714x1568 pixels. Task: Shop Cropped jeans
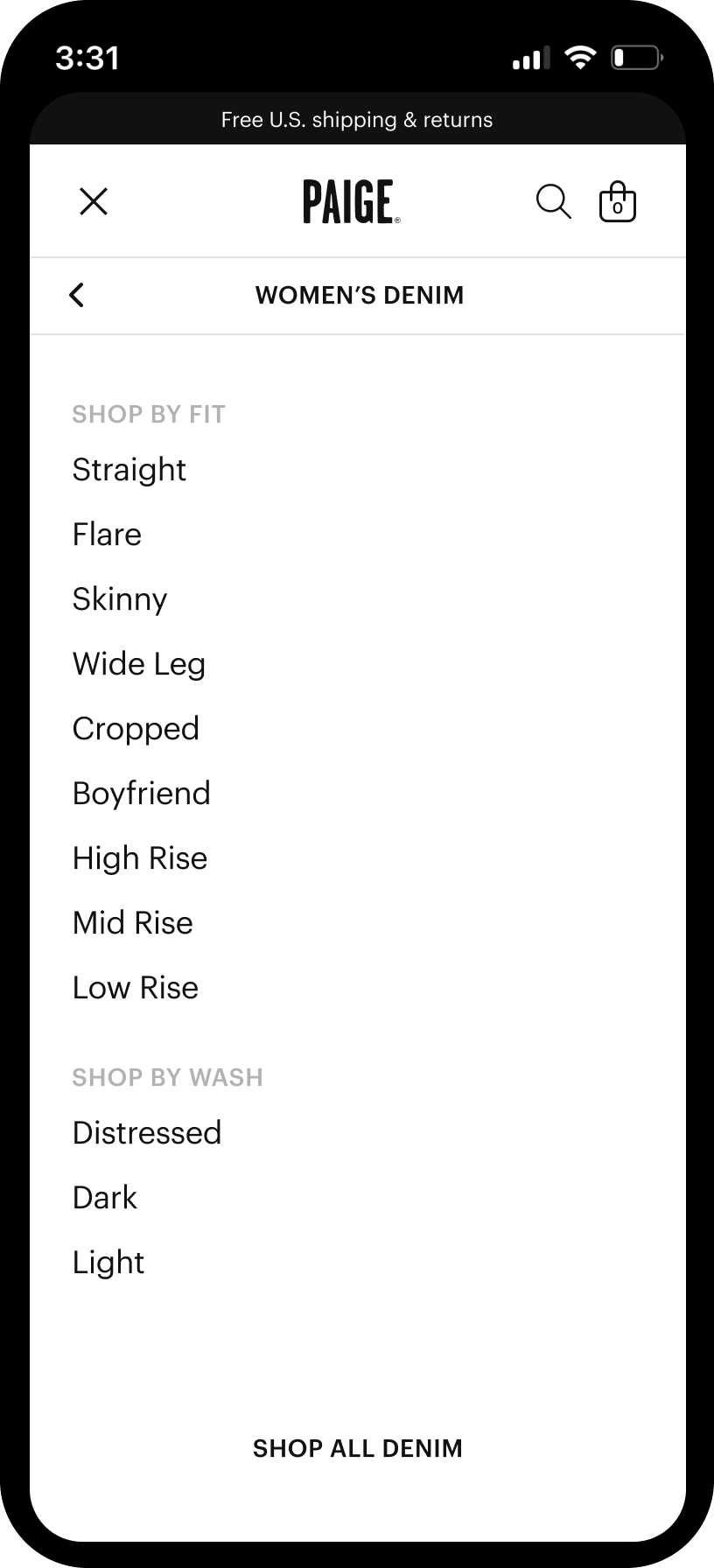pyautogui.click(x=136, y=729)
